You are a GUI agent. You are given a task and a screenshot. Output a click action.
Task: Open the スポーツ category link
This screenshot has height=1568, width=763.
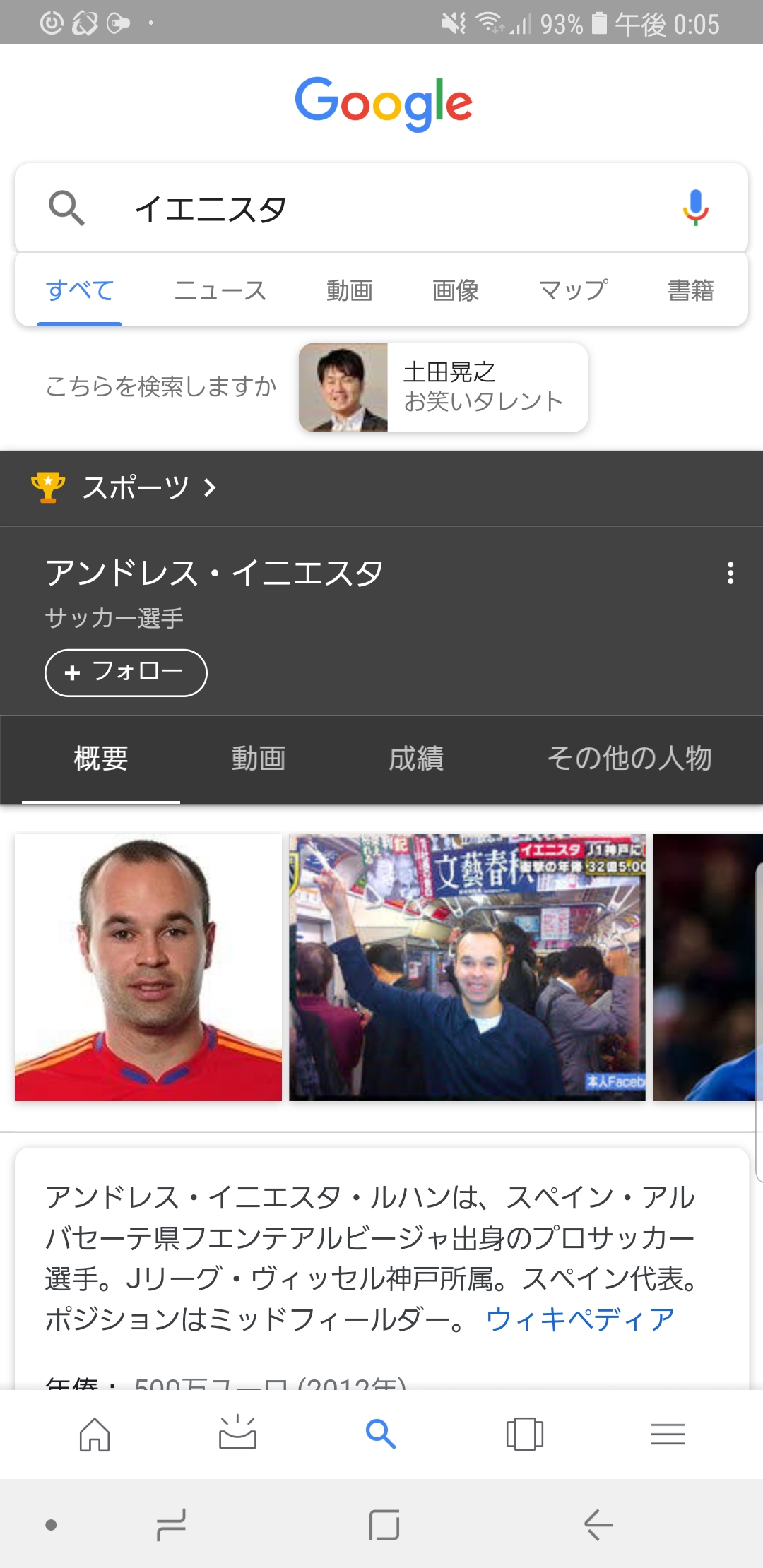tap(134, 487)
